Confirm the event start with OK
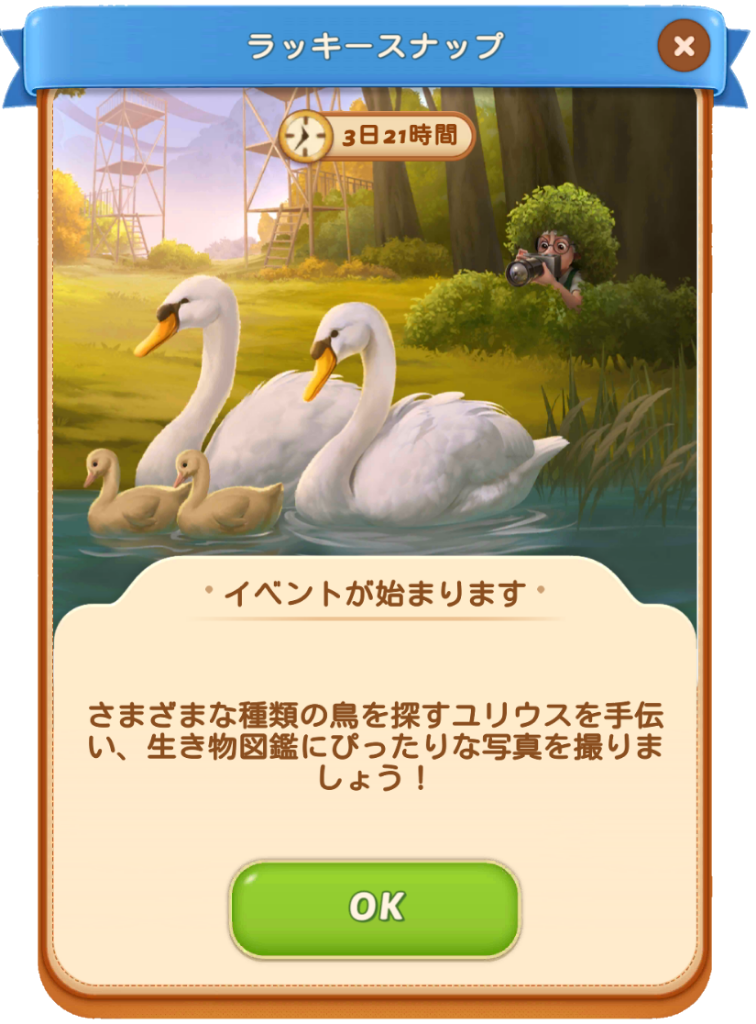This screenshot has width=756, height=1024. [376, 907]
